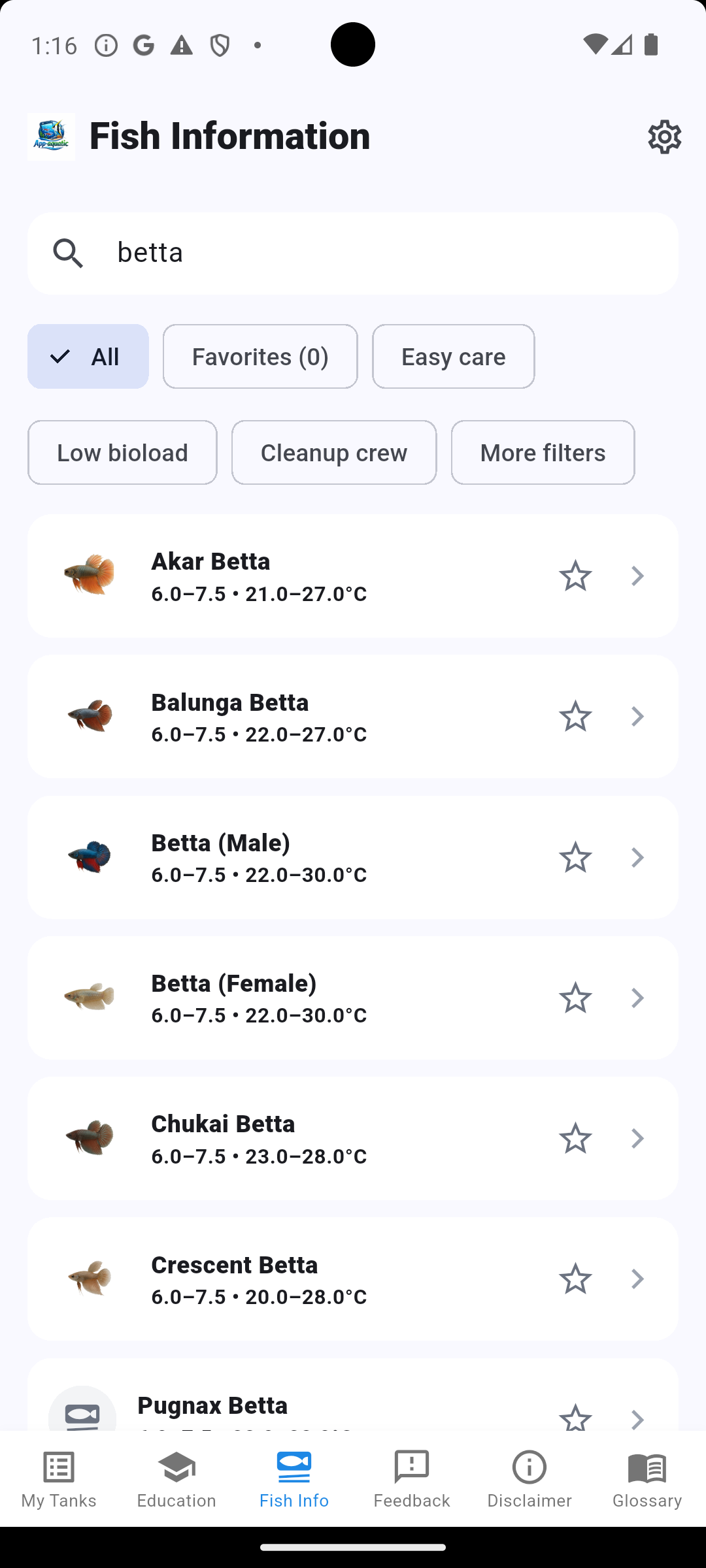Enable the Low bioload filter

coord(122,452)
